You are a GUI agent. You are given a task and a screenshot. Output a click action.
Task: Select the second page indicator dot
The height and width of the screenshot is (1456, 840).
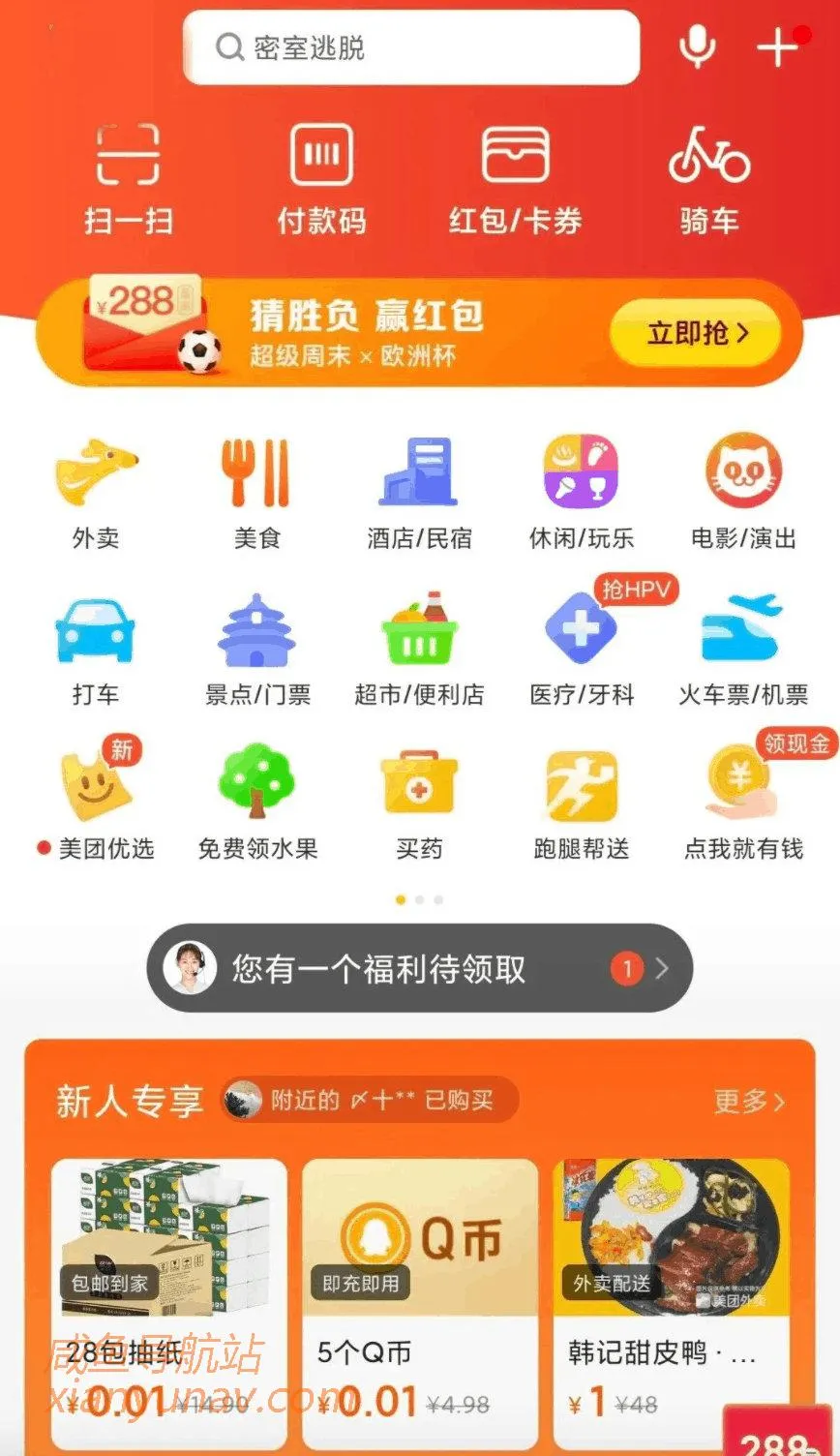[x=419, y=899]
